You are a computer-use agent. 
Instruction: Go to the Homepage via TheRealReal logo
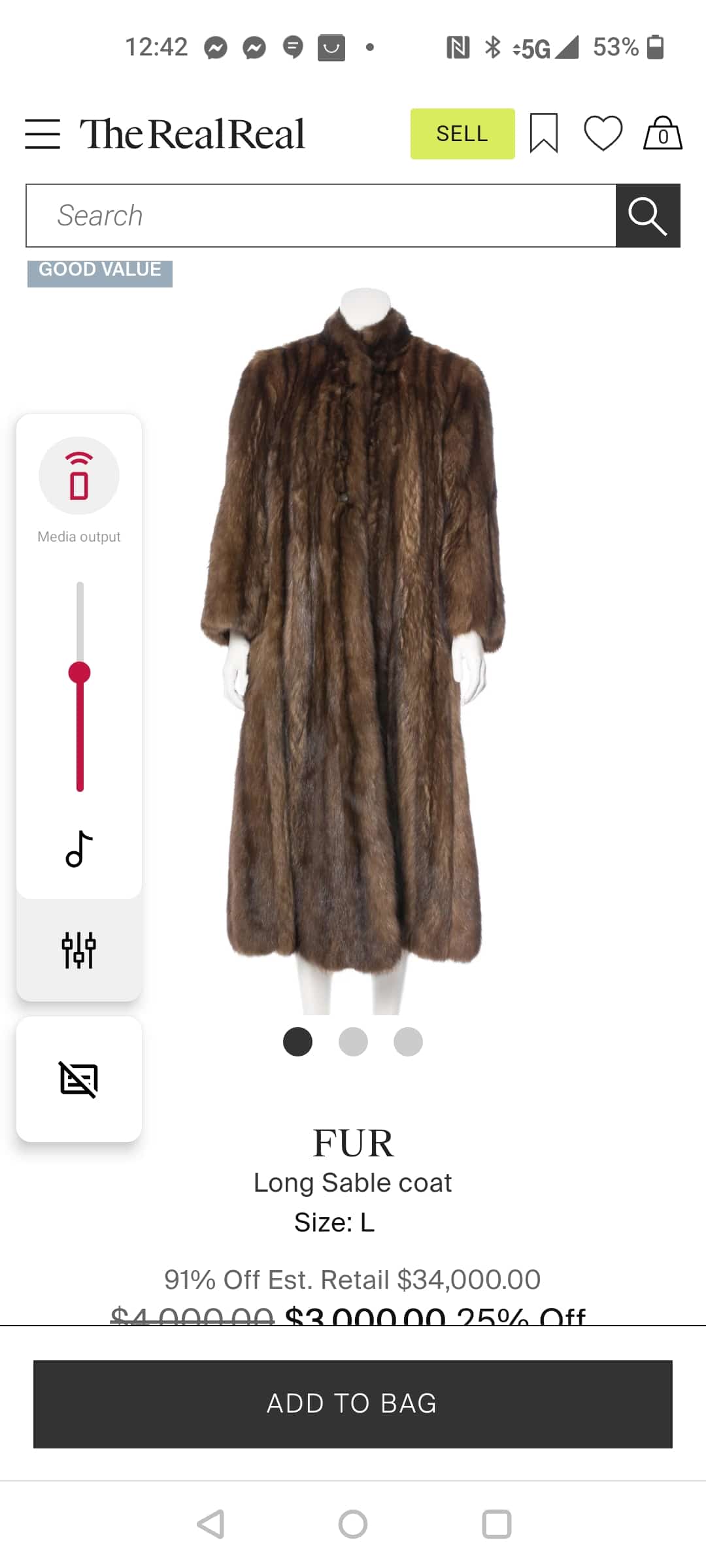click(x=192, y=134)
